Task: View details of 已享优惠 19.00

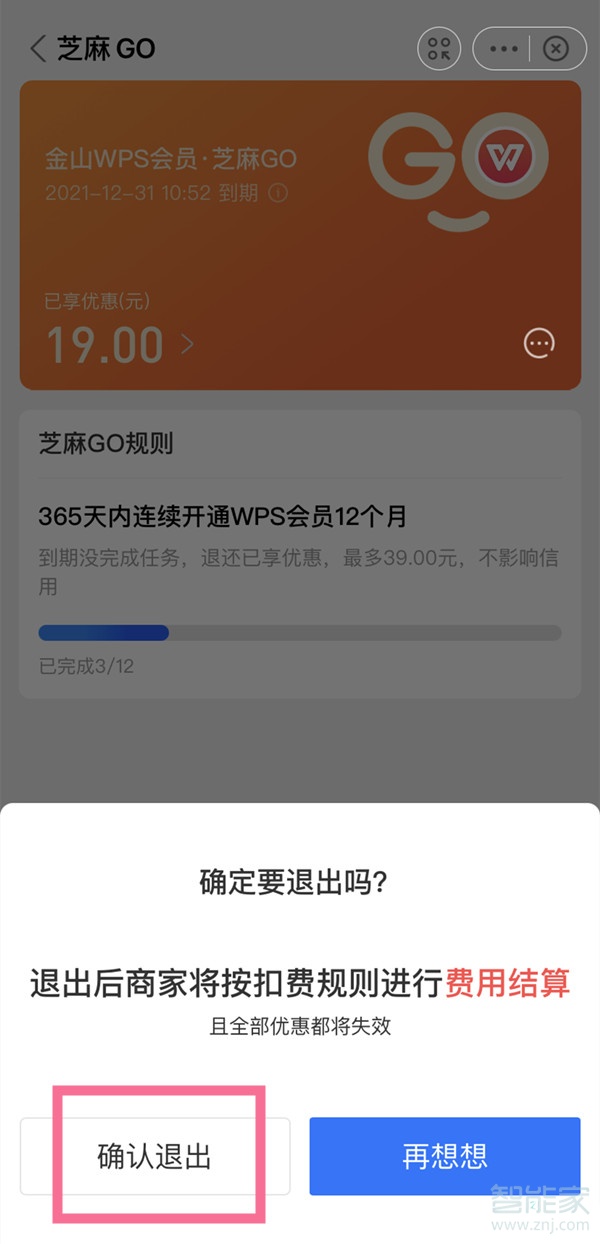Action: click(186, 345)
